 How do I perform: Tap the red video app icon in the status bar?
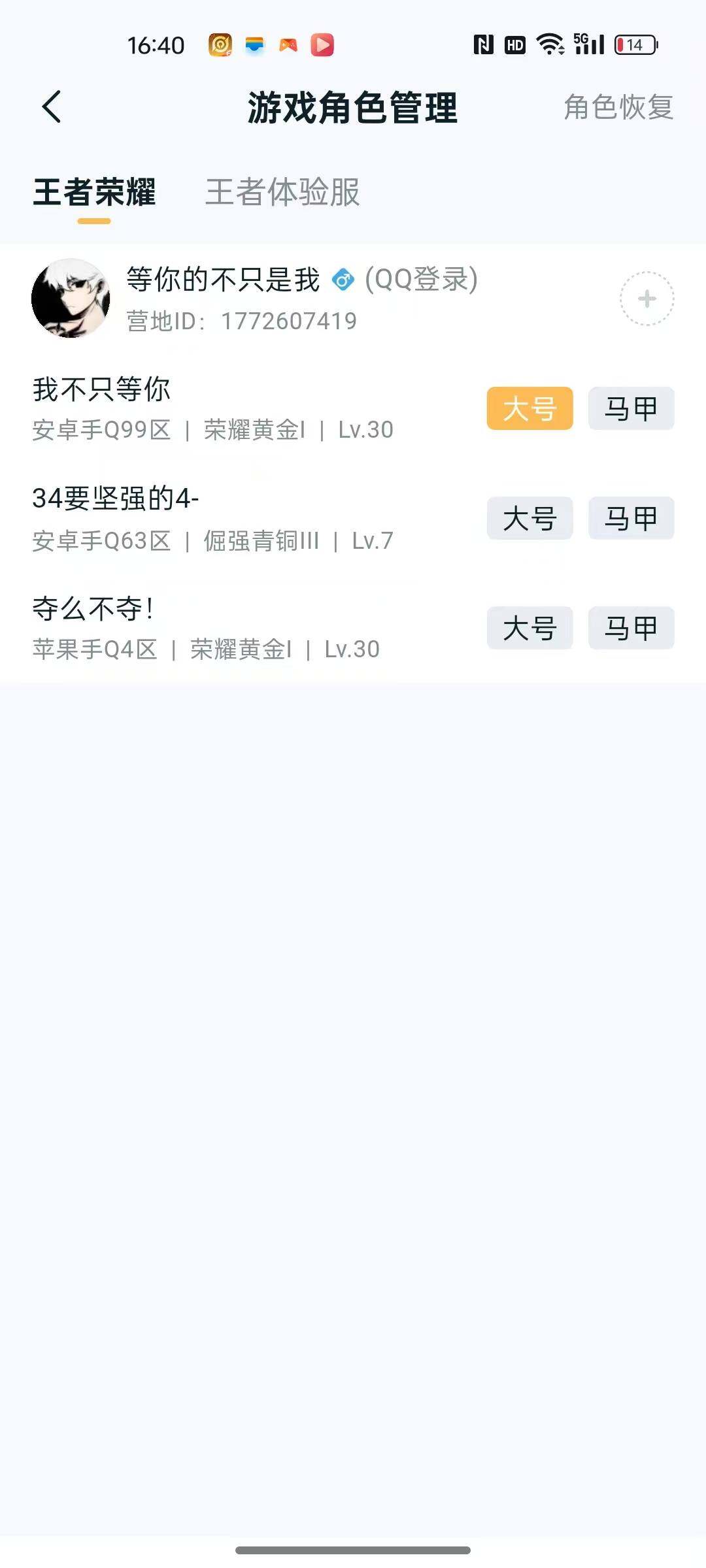coord(322,44)
